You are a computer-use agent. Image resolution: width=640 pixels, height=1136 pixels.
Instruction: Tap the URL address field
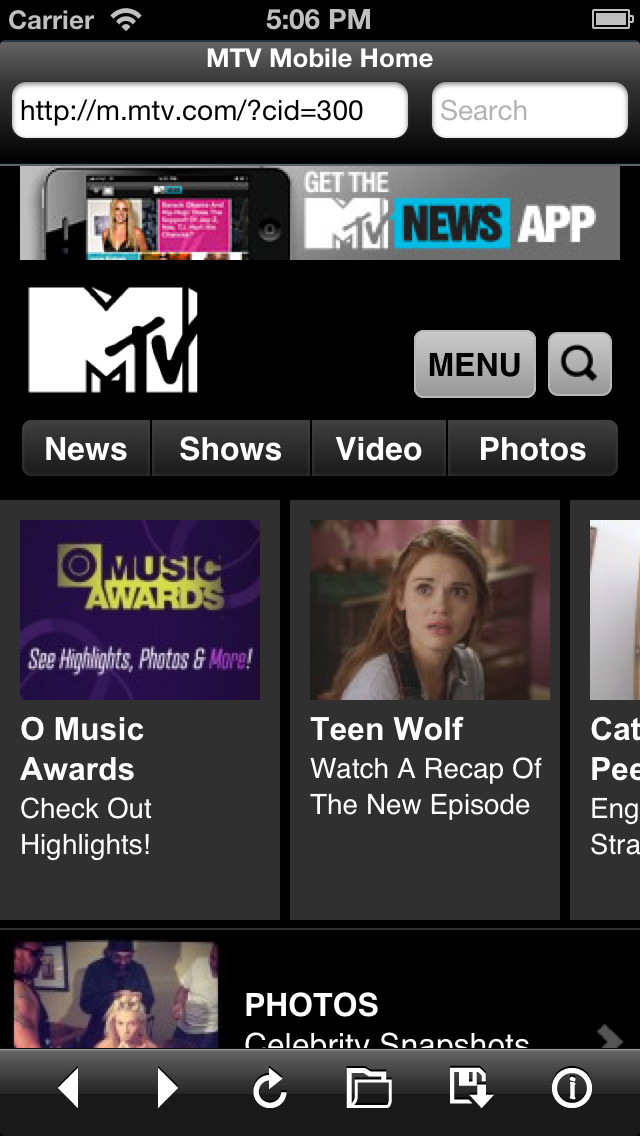tap(209, 110)
